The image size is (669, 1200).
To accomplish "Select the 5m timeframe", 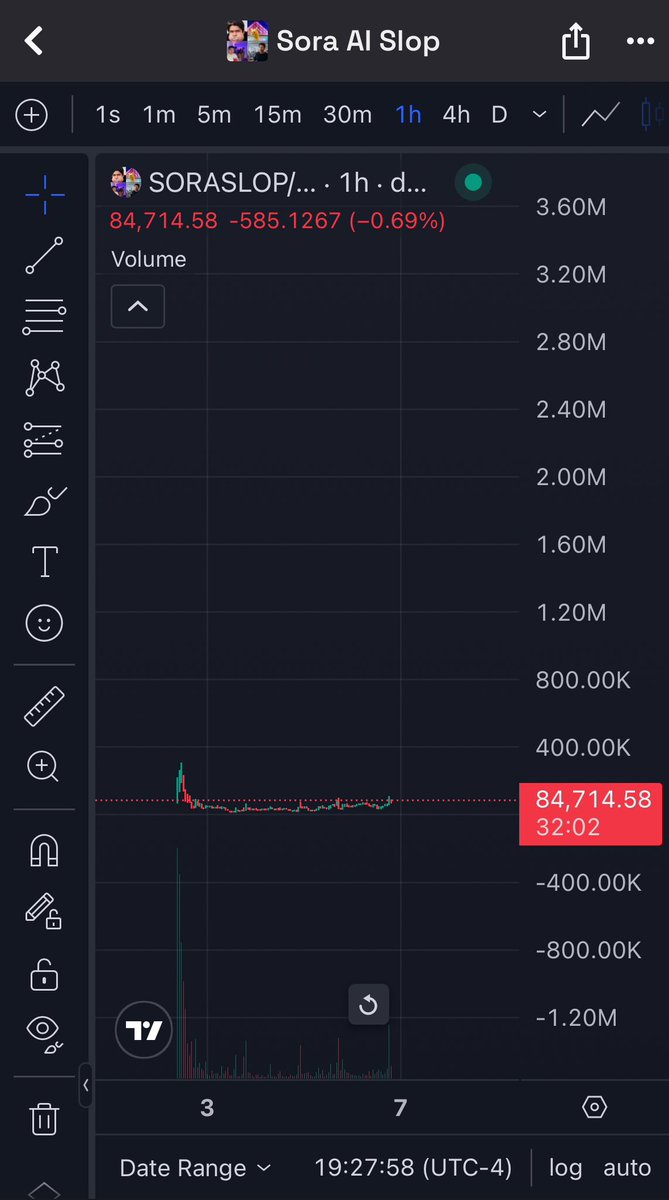I will [x=213, y=115].
